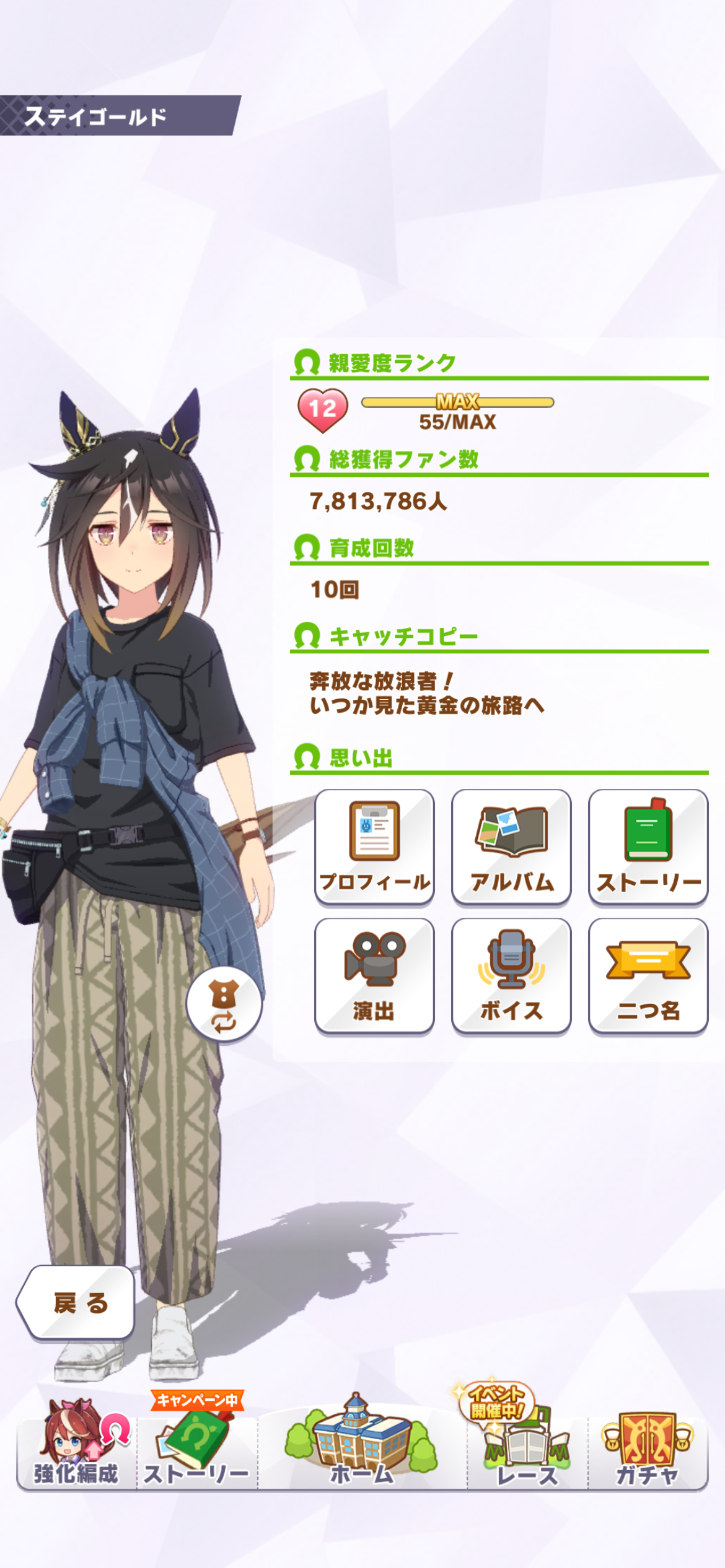Open the レース race tab
The height and width of the screenshot is (1568, 725).
pyautogui.click(x=527, y=1449)
